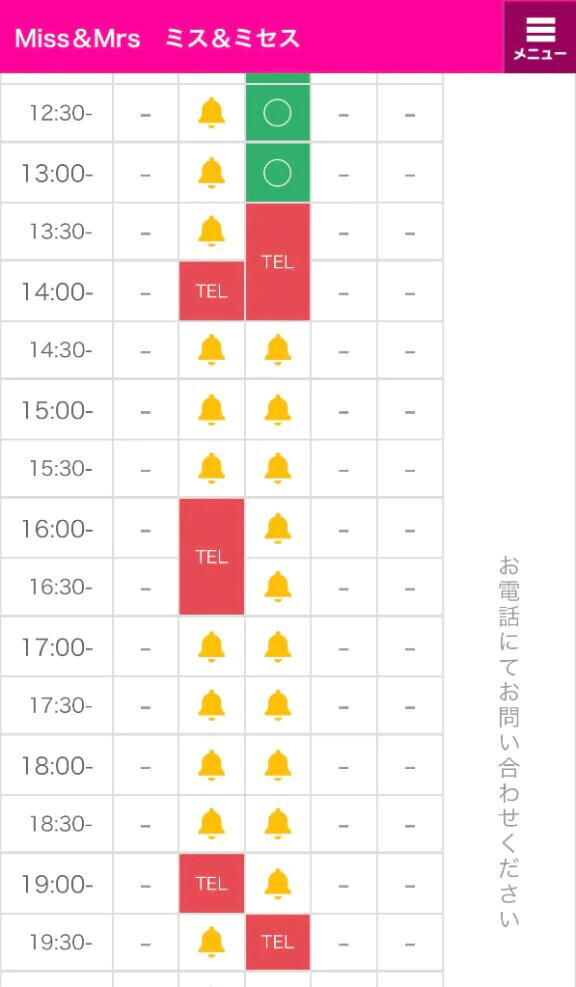Tap the bell at 12:30

point(212,113)
